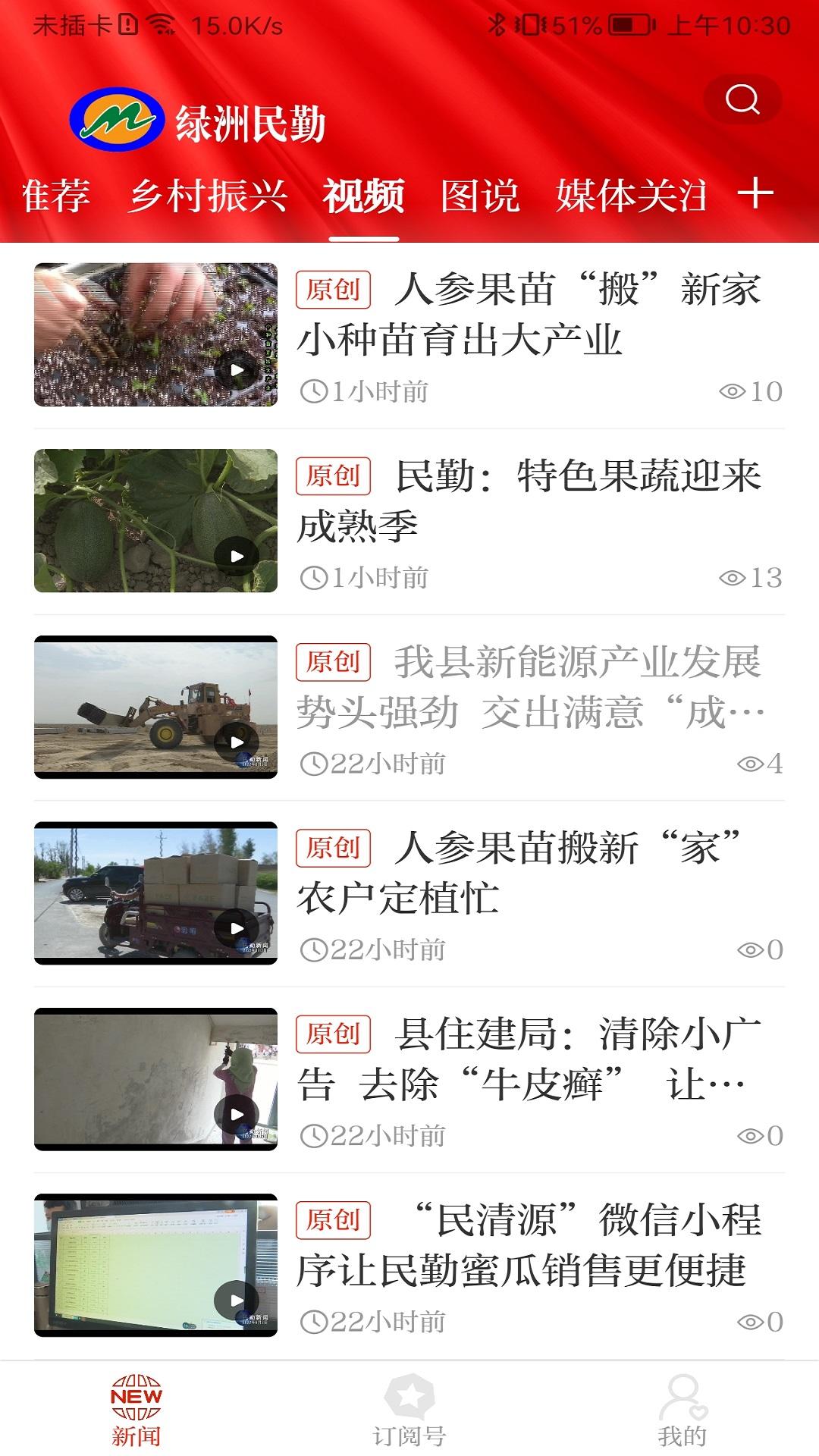Switch to the 推荐 tab
The height and width of the screenshot is (1456, 819).
coord(56,196)
